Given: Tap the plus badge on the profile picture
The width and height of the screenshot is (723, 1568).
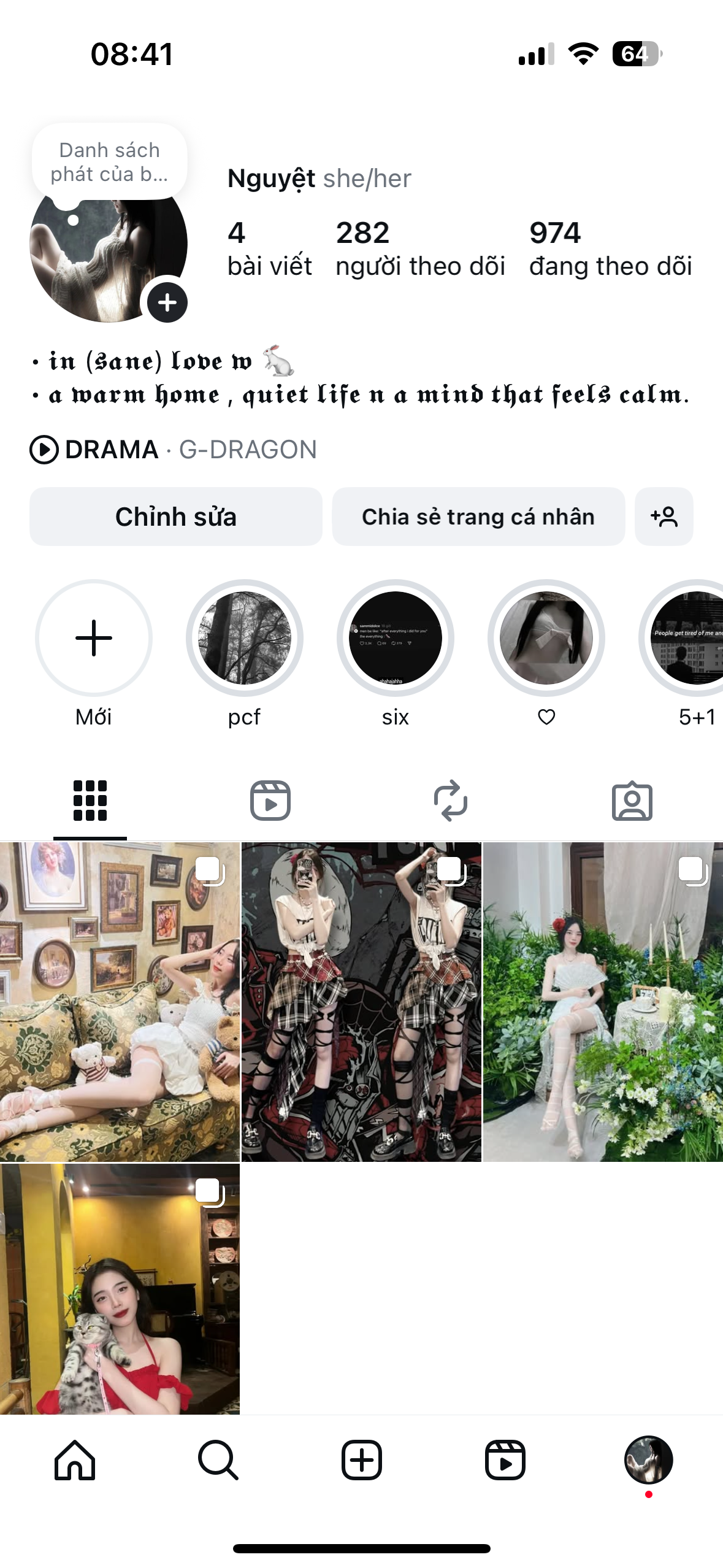Looking at the screenshot, I should point(167,302).
